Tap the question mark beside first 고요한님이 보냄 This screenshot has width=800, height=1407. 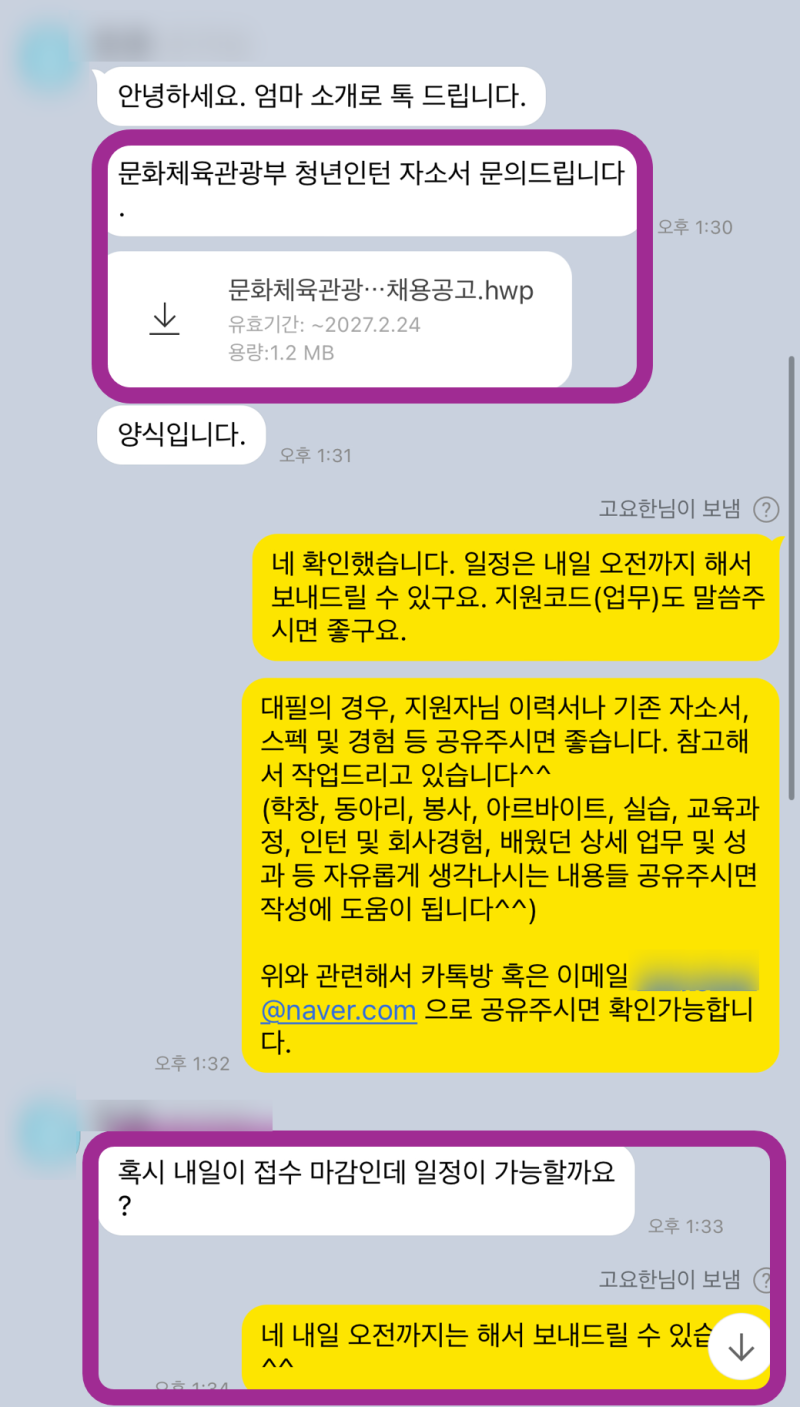coord(765,510)
